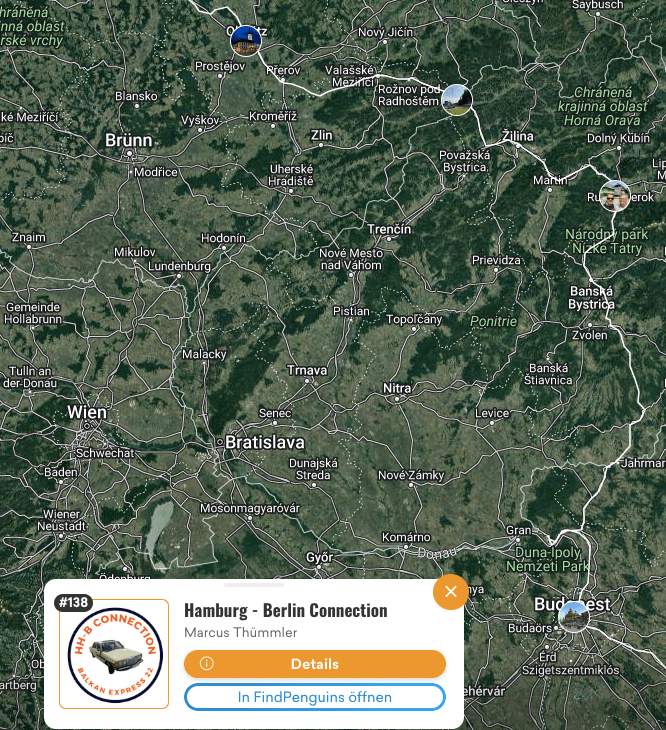The height and width of the screenshot is (730, 666).
Task: Tap In FindPenguins öffnen button
Action: [x=314, y=697]
